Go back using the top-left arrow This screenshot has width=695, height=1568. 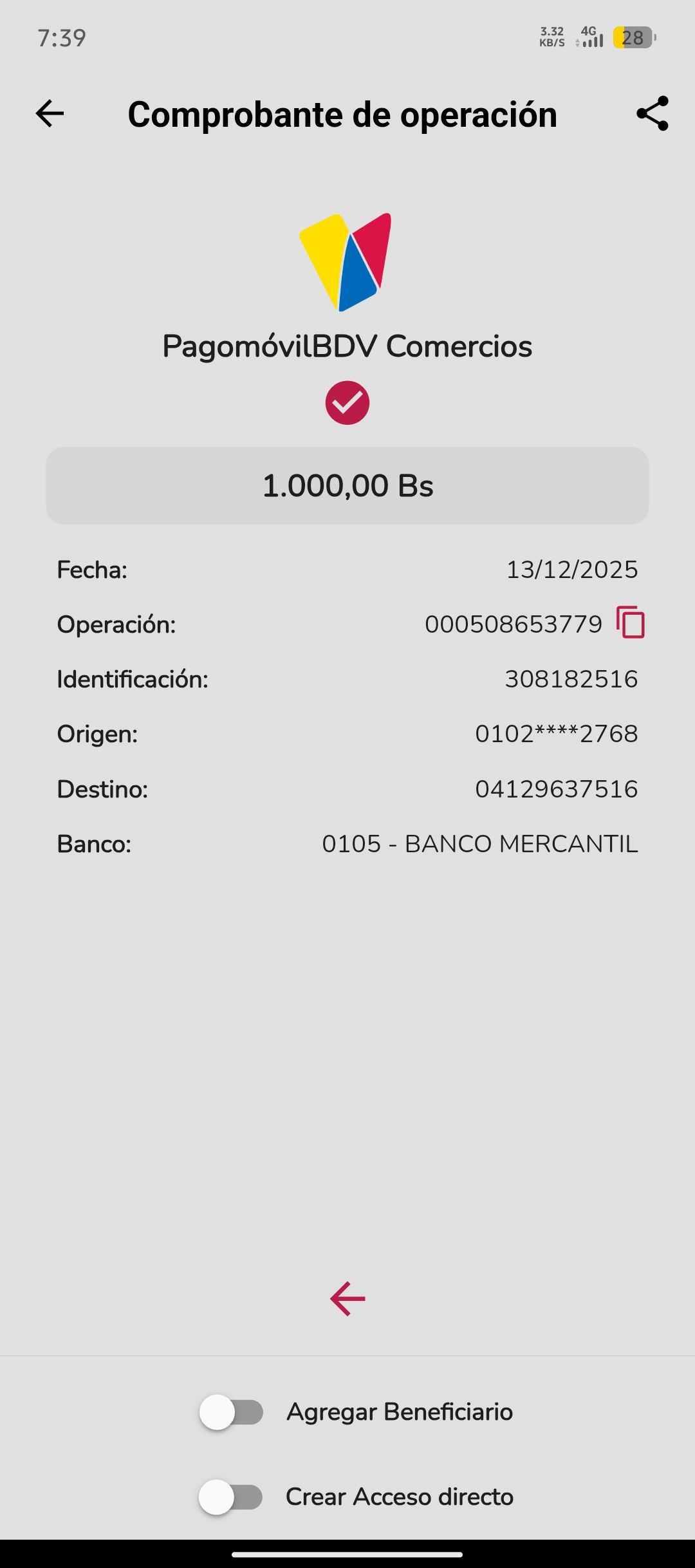click(50, 114)
